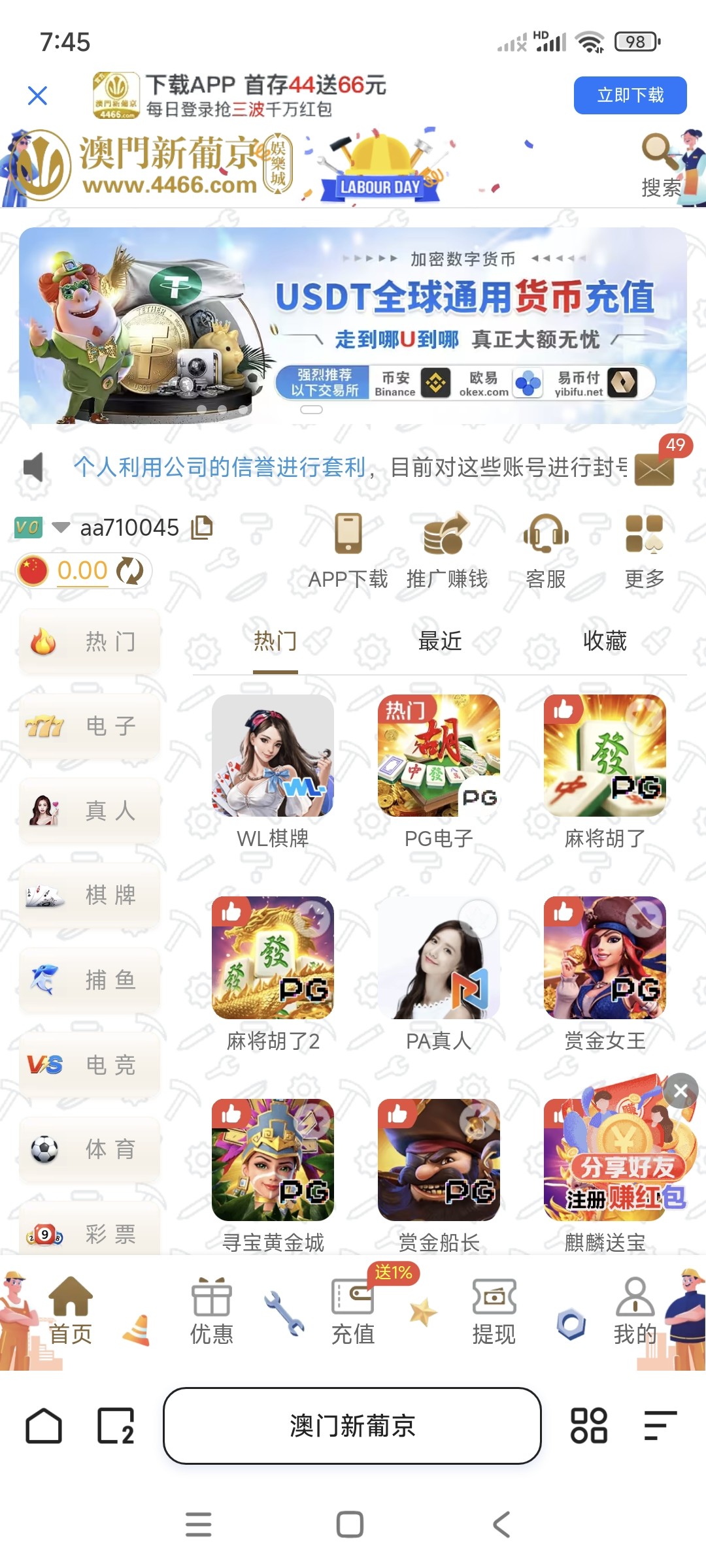Open the USDT充值 promotional banner
This screenshot has height=1568, width=706.
pyautogui.click(x=353, y=325)
